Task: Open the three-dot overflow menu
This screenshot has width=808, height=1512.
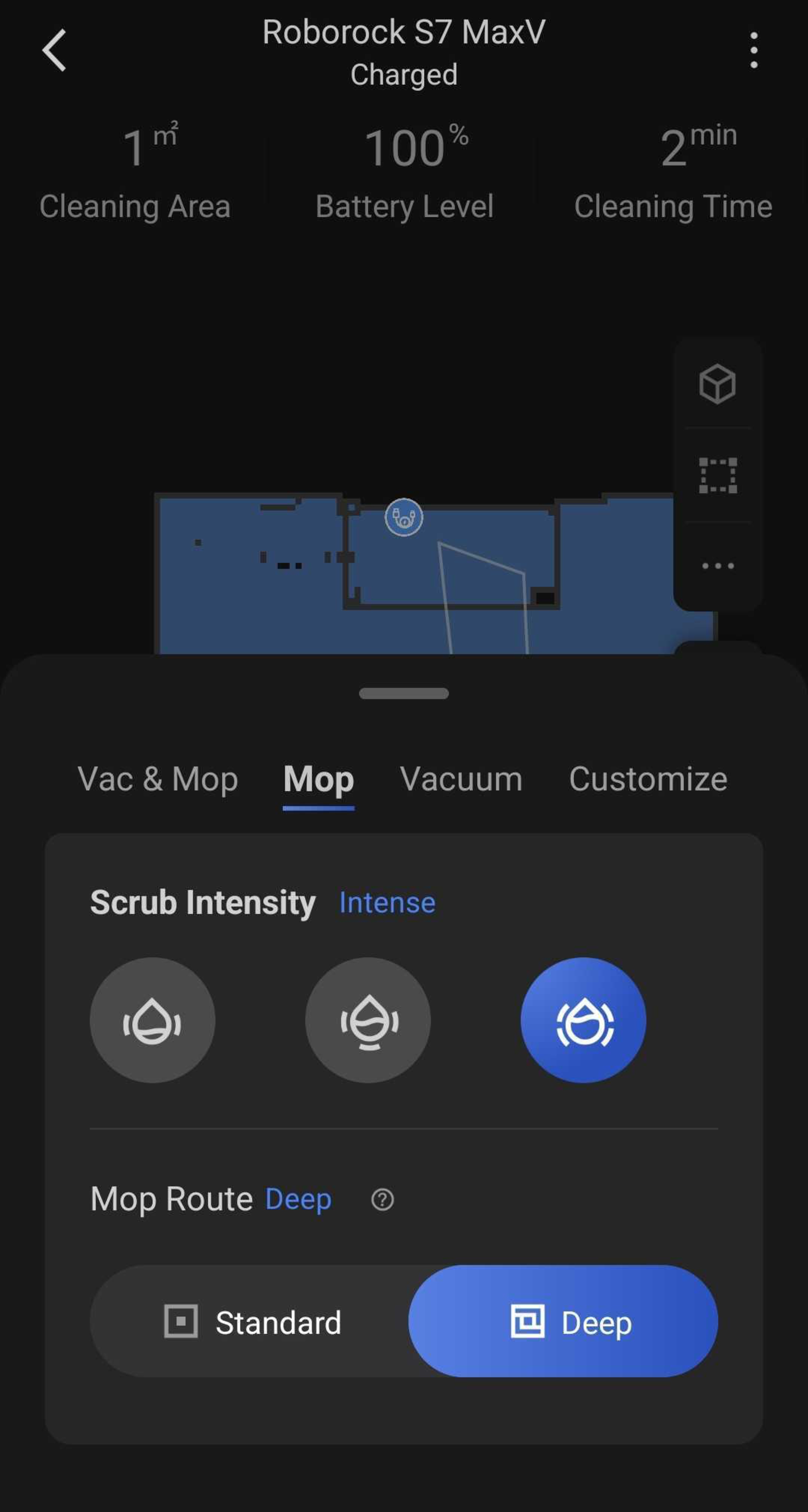Action: 754,51
